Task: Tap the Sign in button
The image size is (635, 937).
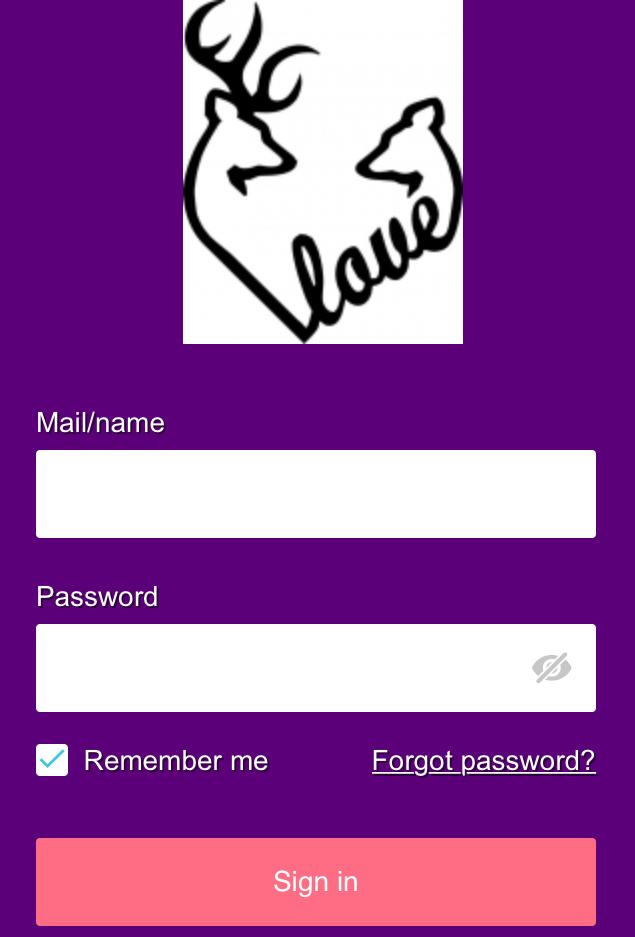Action: tap(315, 881)
